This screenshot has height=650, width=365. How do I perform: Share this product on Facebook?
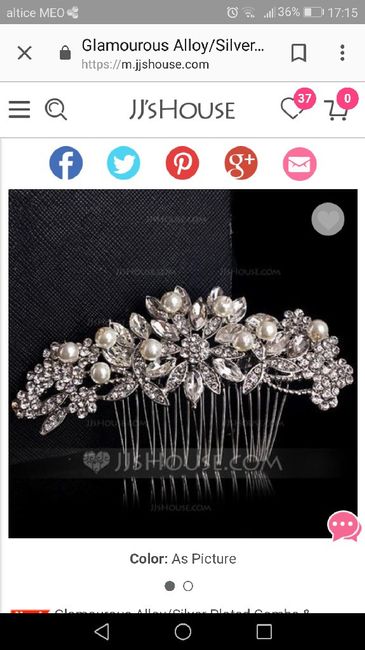(x=66, y=163)
